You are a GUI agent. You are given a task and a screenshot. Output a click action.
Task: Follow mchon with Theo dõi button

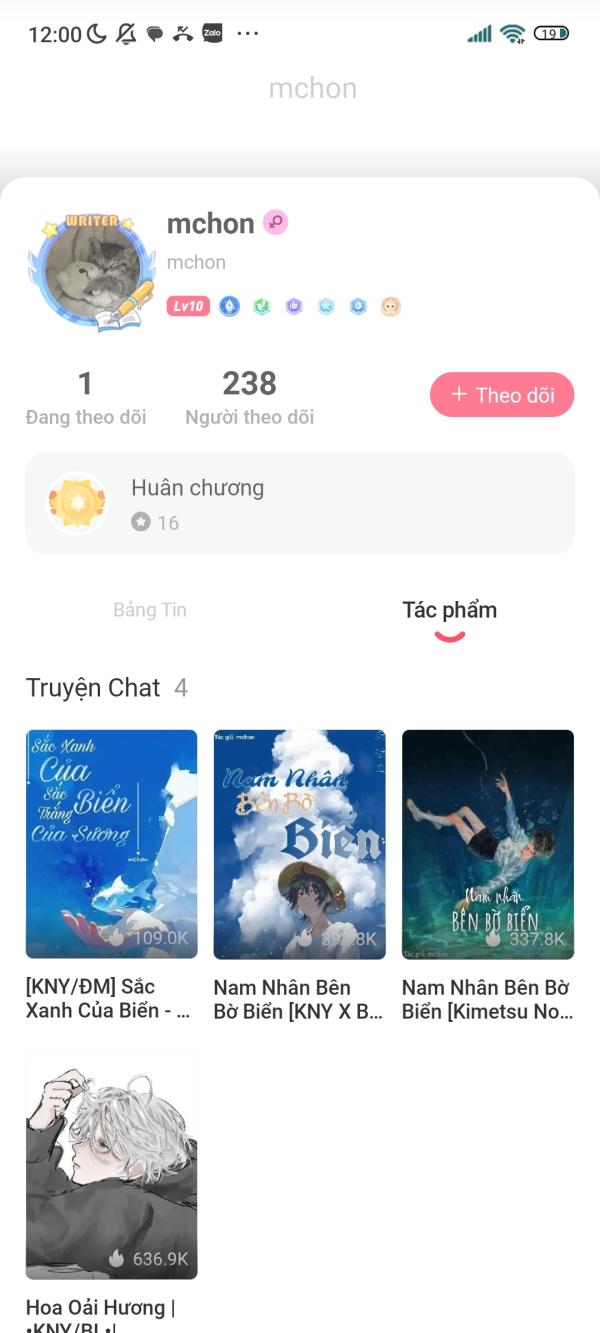click(x=502, y=395)
